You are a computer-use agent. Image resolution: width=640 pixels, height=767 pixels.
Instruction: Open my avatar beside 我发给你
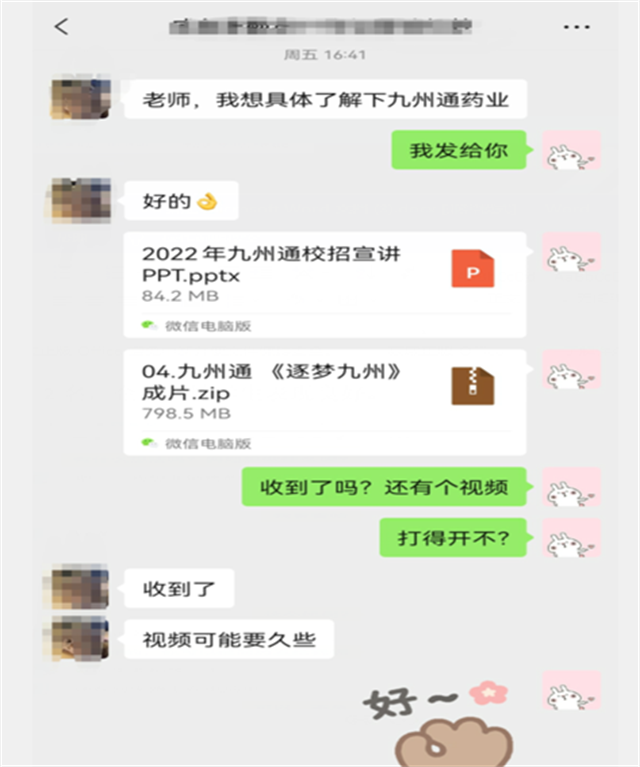click(571, 151)
